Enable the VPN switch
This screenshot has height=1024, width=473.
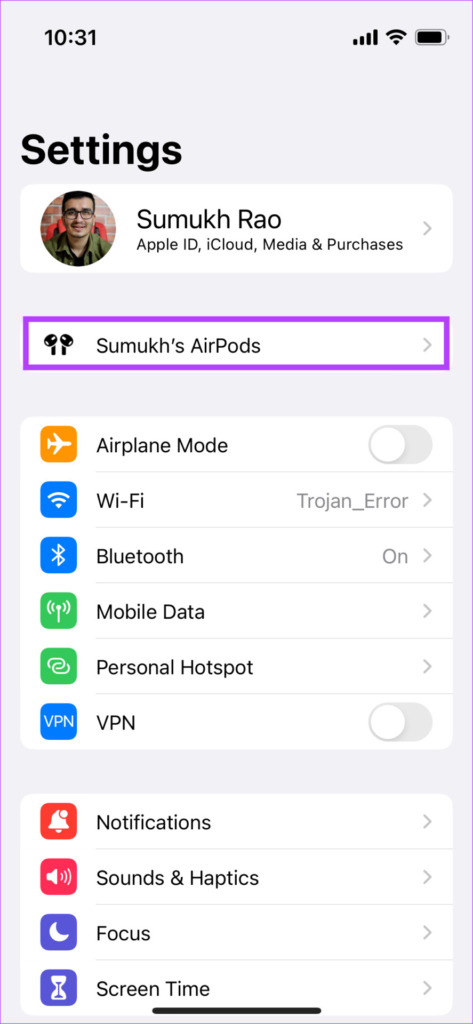coord(400,722)
